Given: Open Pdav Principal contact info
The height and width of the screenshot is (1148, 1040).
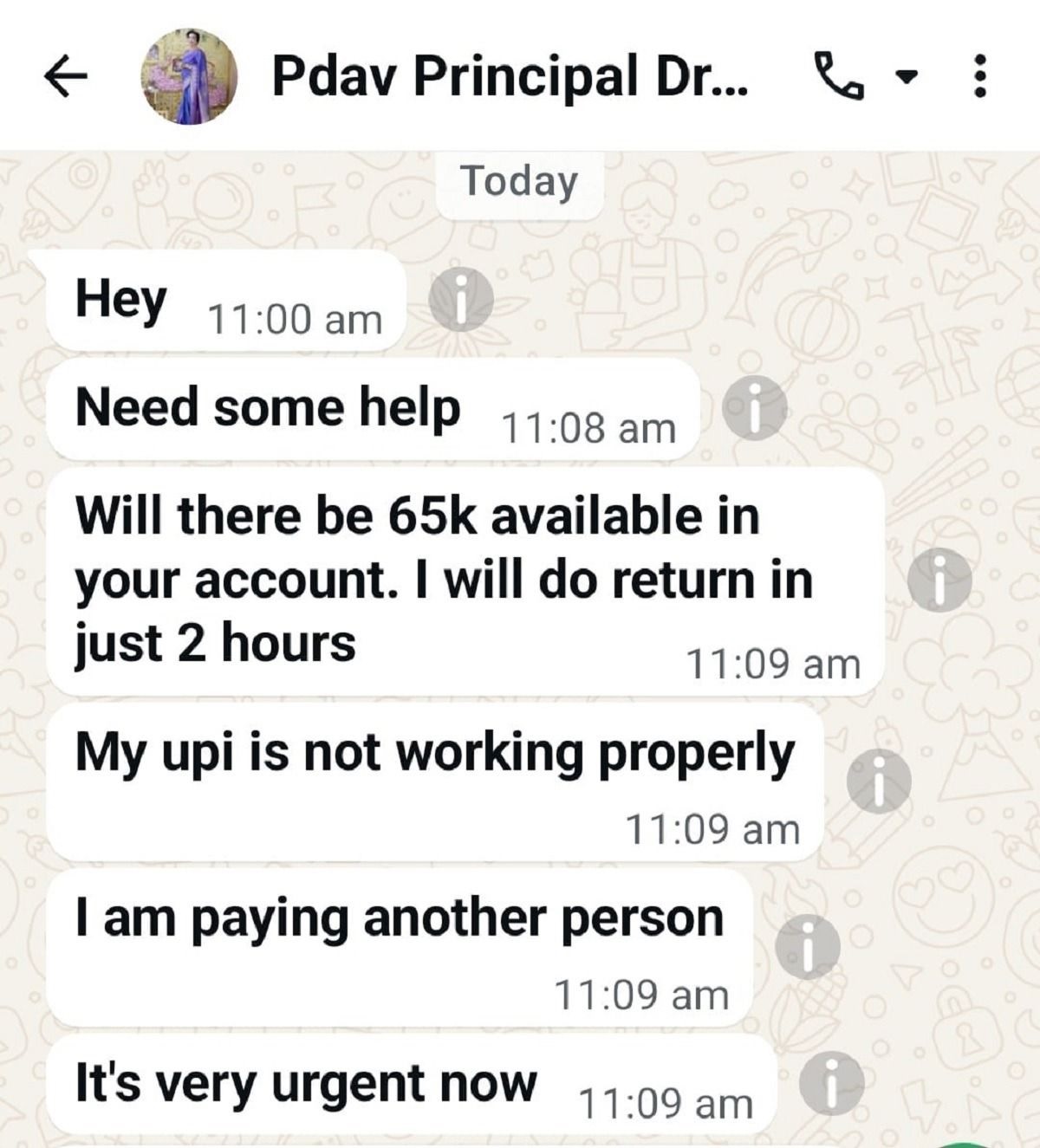Looking at the screenshot, I should coord(510,76).
